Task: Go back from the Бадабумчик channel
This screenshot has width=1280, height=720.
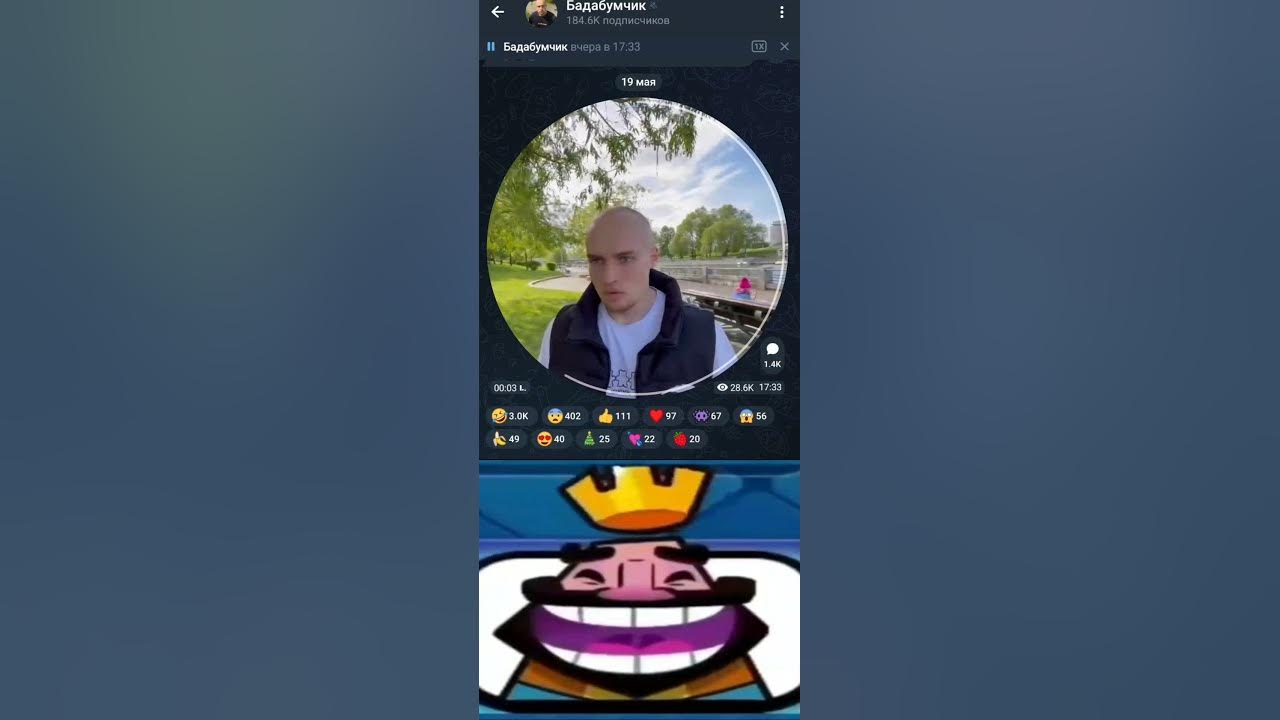Action: point(498,12)
